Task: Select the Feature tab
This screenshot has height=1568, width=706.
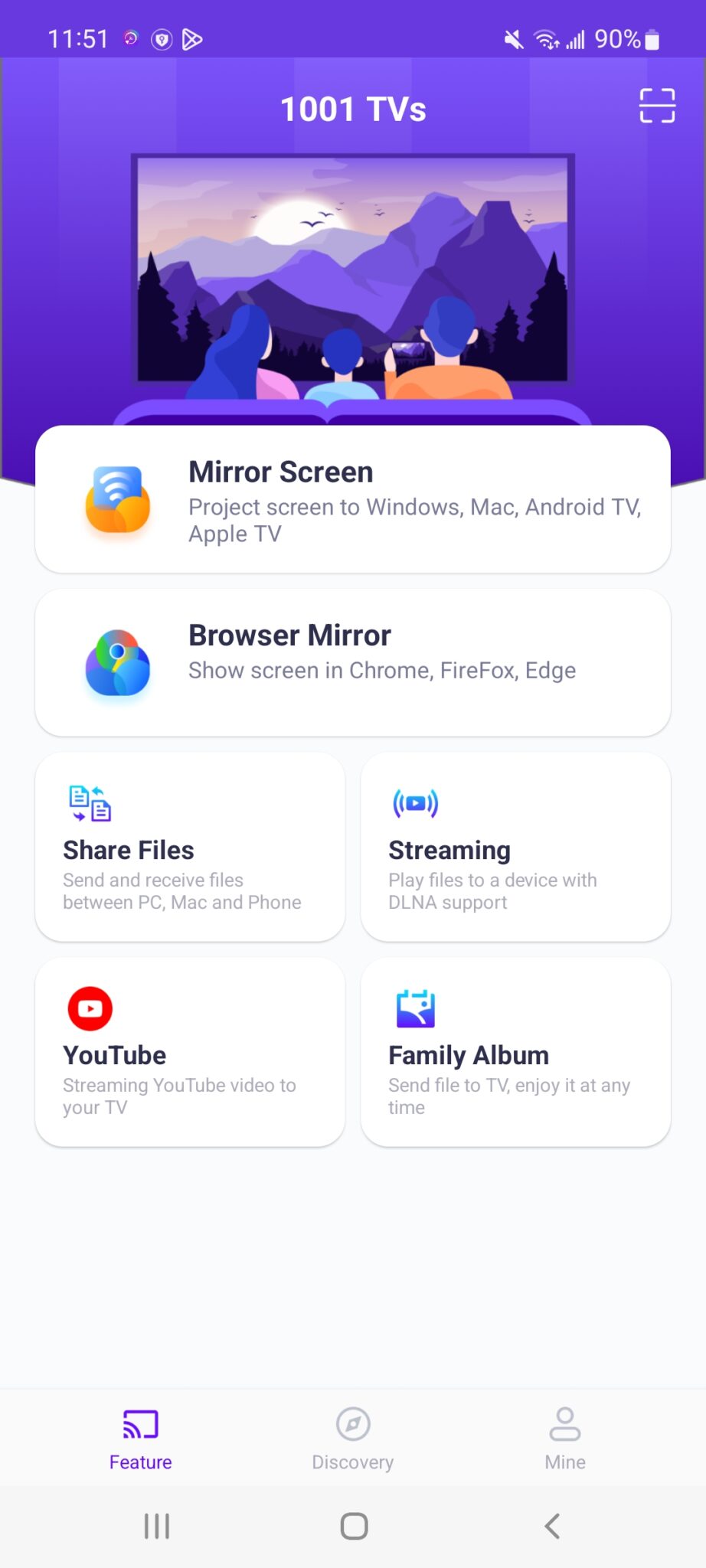Action: coord(141,1439)
